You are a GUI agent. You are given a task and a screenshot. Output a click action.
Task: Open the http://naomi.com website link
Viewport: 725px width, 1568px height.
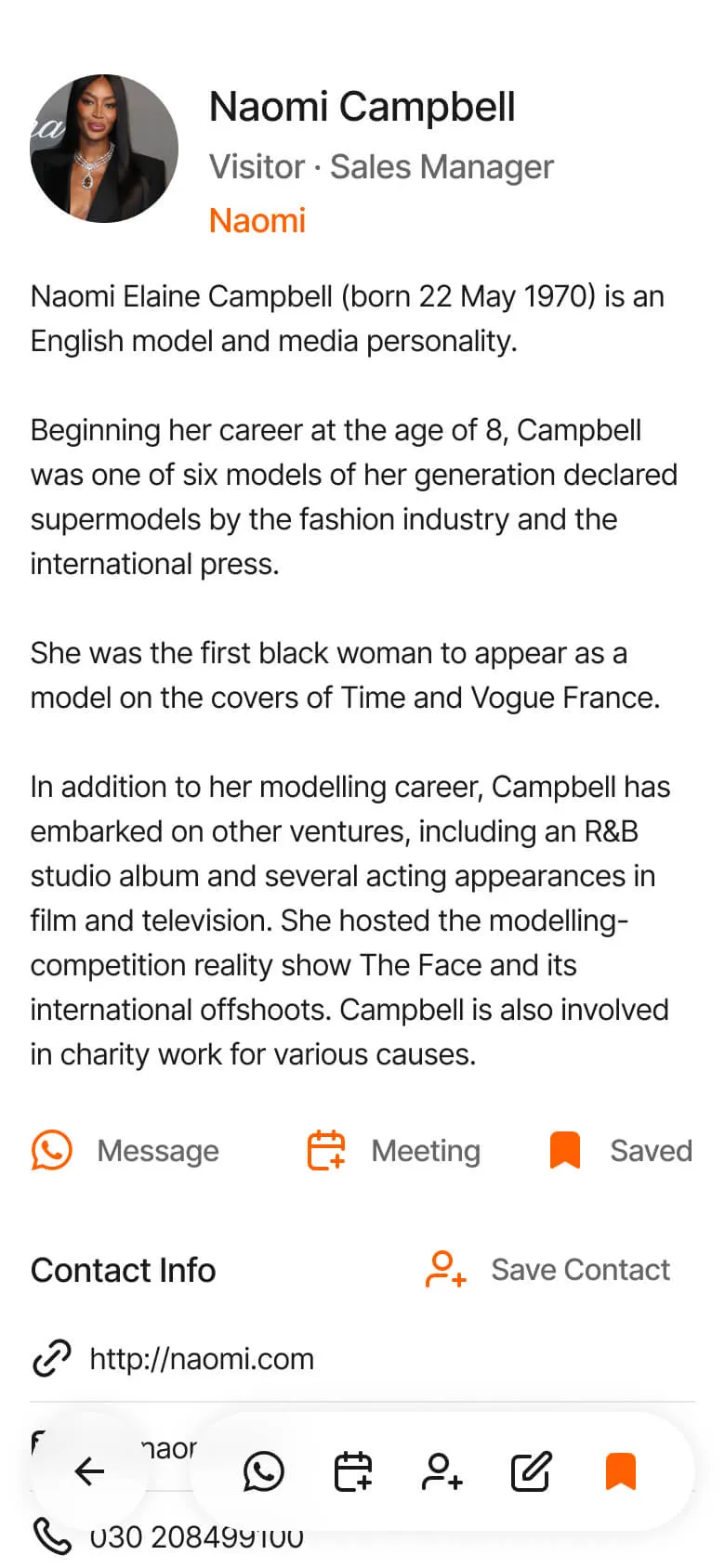[201, 1359]
